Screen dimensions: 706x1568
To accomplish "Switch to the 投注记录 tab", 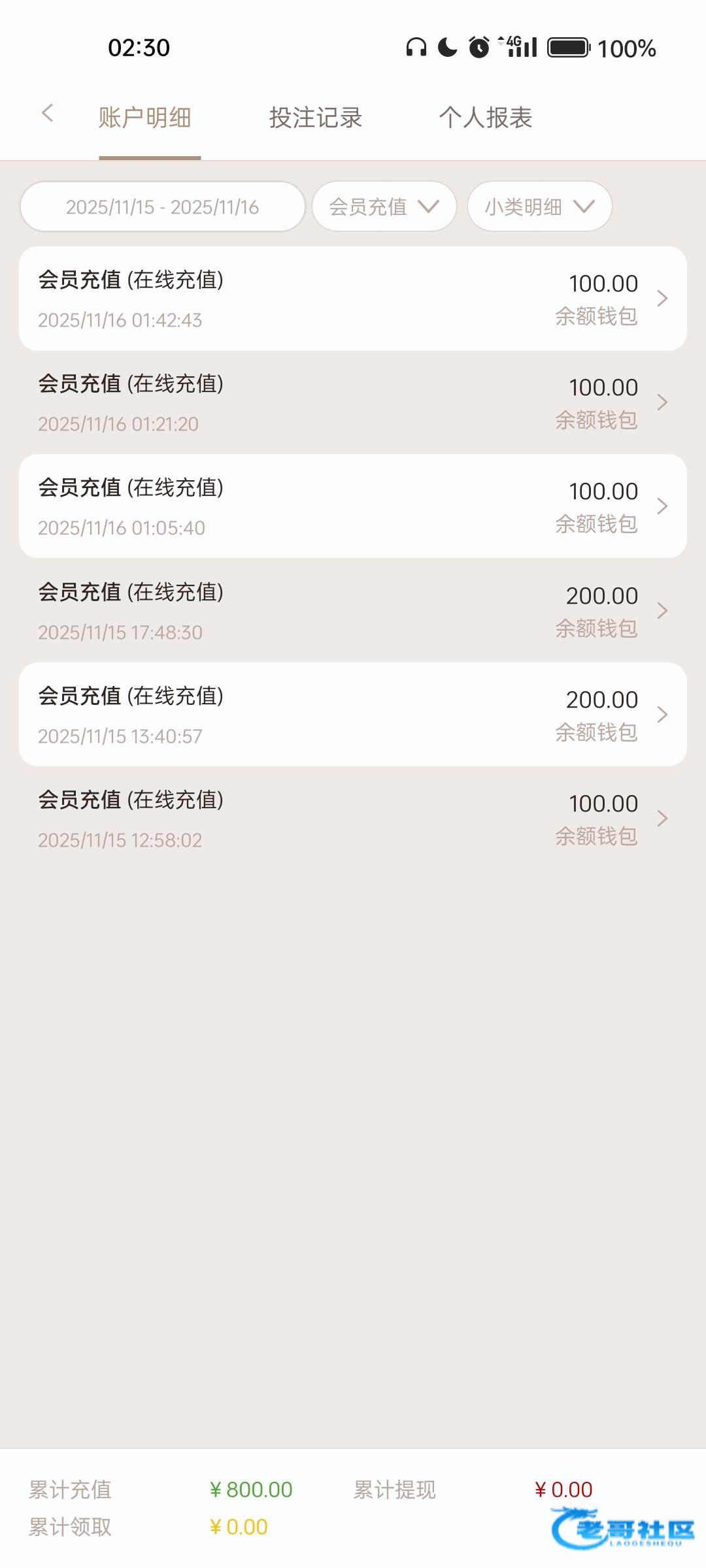I will coord(315,118).
